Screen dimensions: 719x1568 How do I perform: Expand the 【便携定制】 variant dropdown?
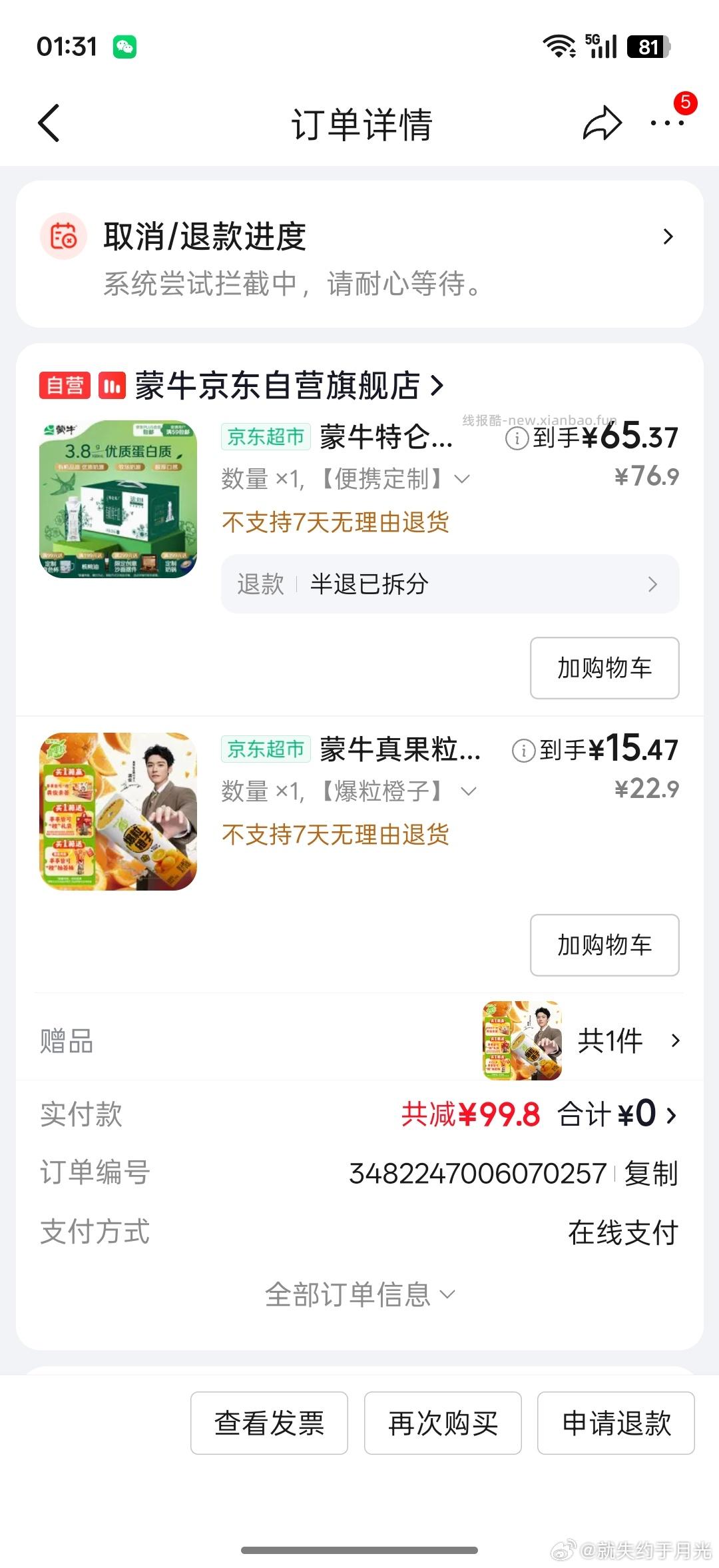(461, 478)
